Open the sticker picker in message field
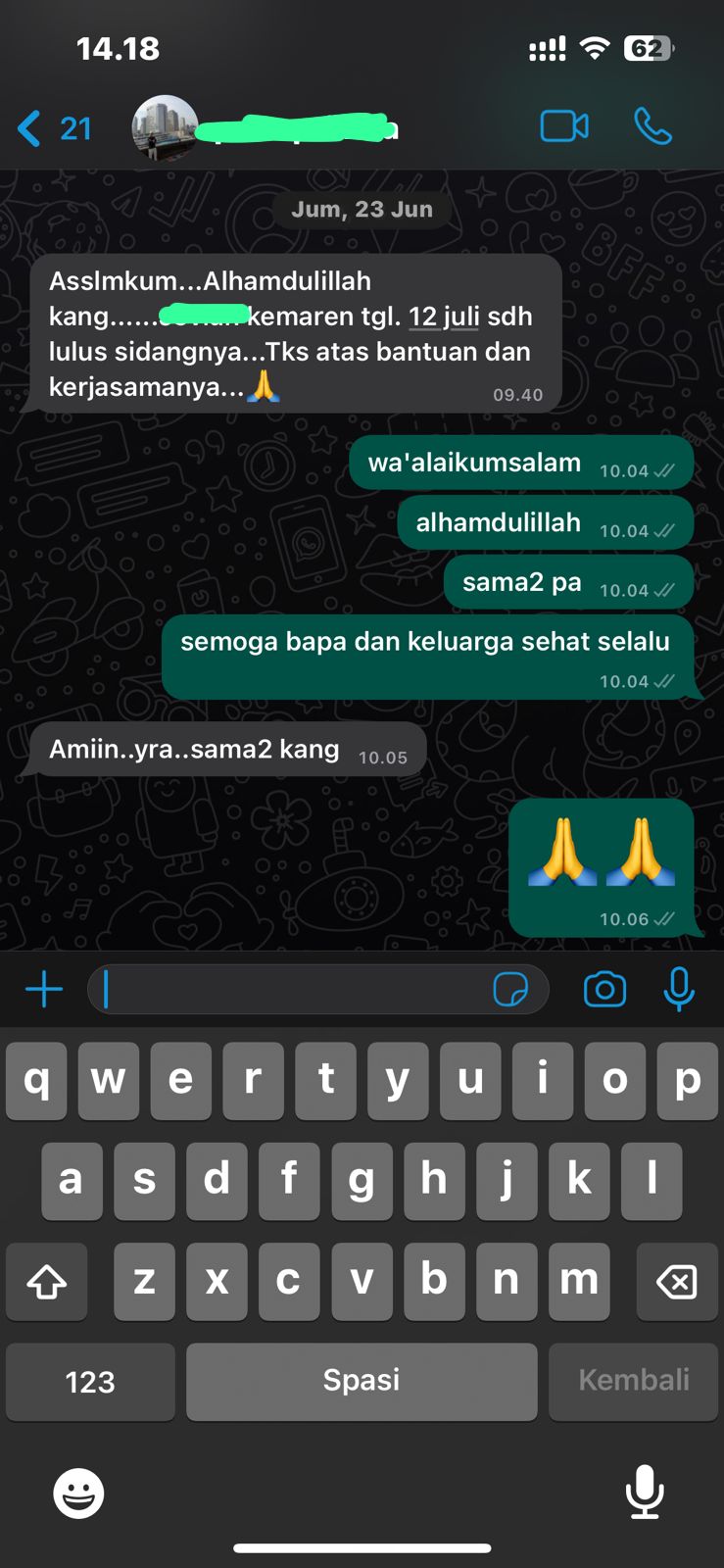This screenshot has height=1568, width=724. pyautogui.click(x=510, y=990)
